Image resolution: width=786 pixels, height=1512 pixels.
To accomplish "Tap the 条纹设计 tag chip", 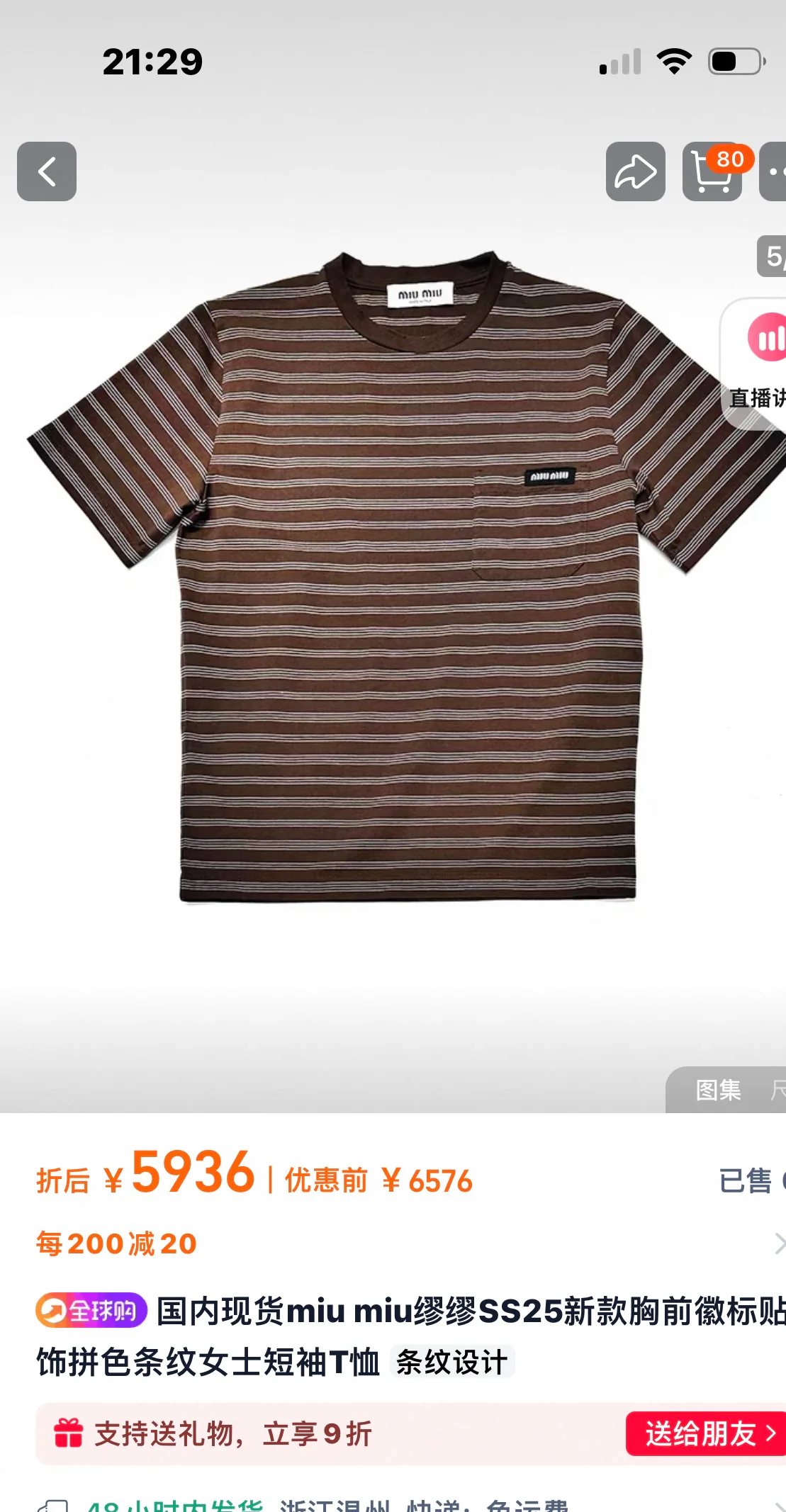I will (x=452, y=1362).
